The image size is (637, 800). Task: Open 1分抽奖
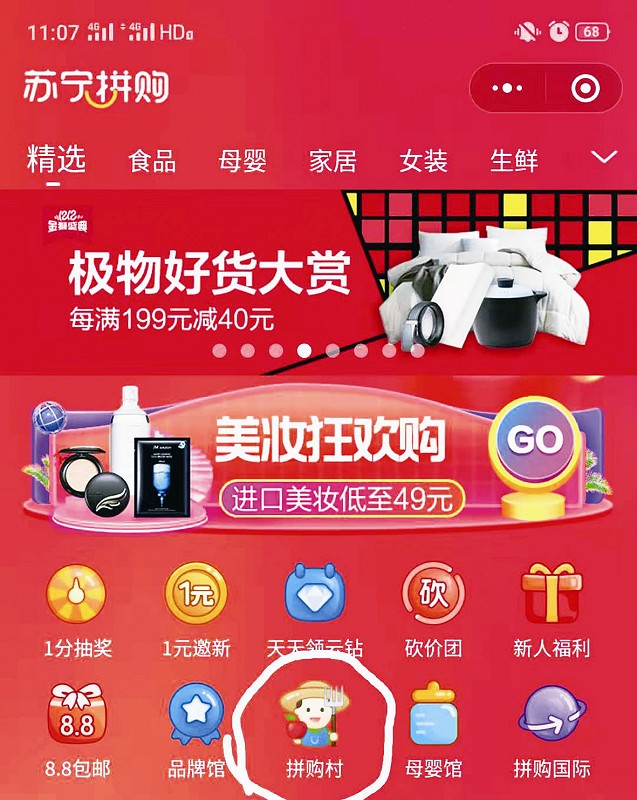77,608
